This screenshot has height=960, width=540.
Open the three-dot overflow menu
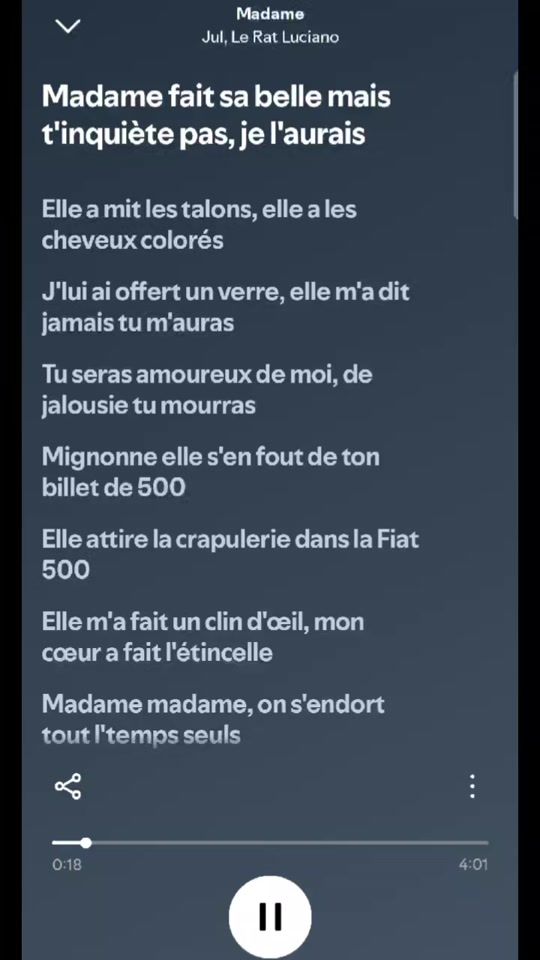472,786
